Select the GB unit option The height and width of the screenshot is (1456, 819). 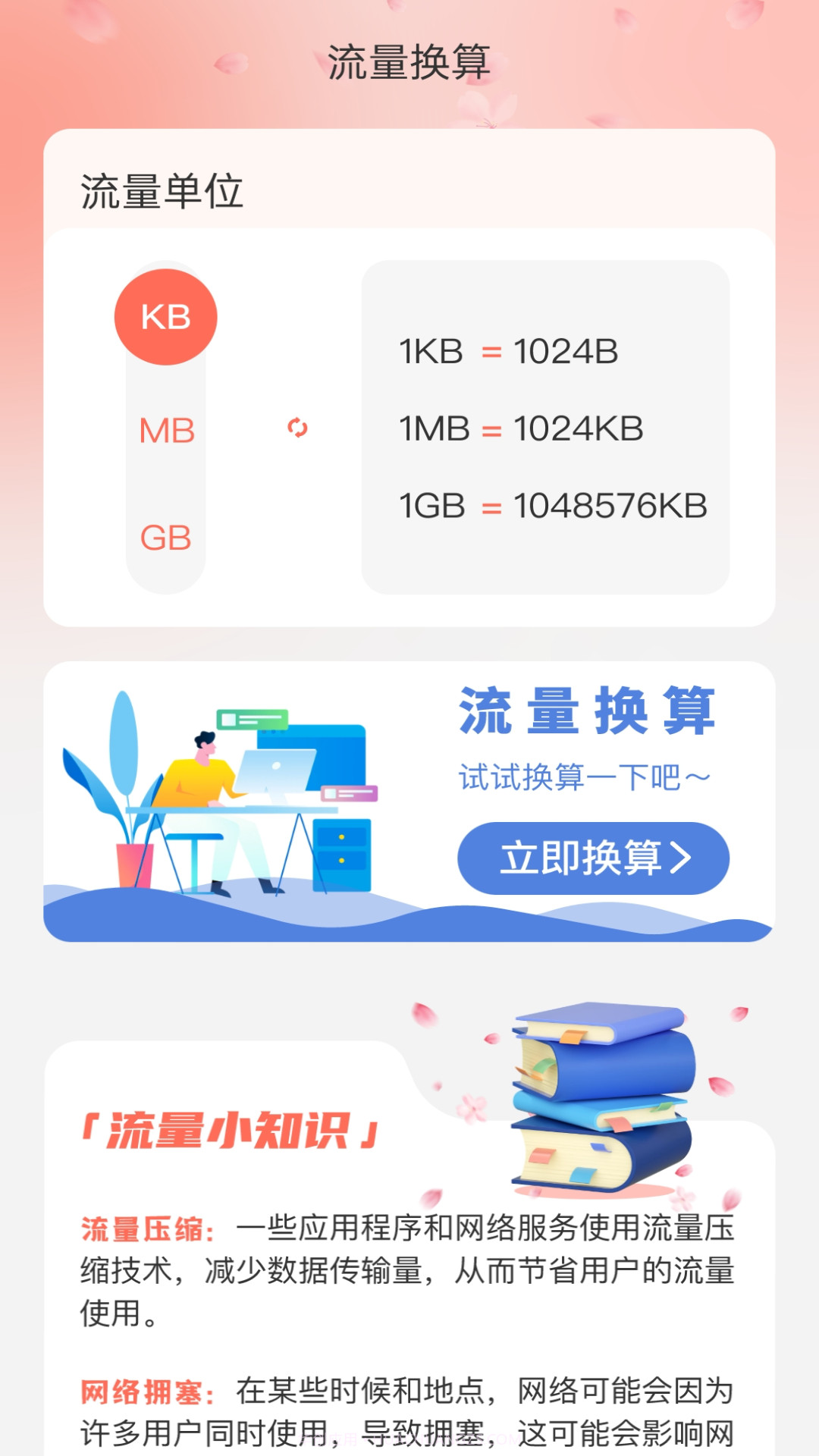pos(166,540)
